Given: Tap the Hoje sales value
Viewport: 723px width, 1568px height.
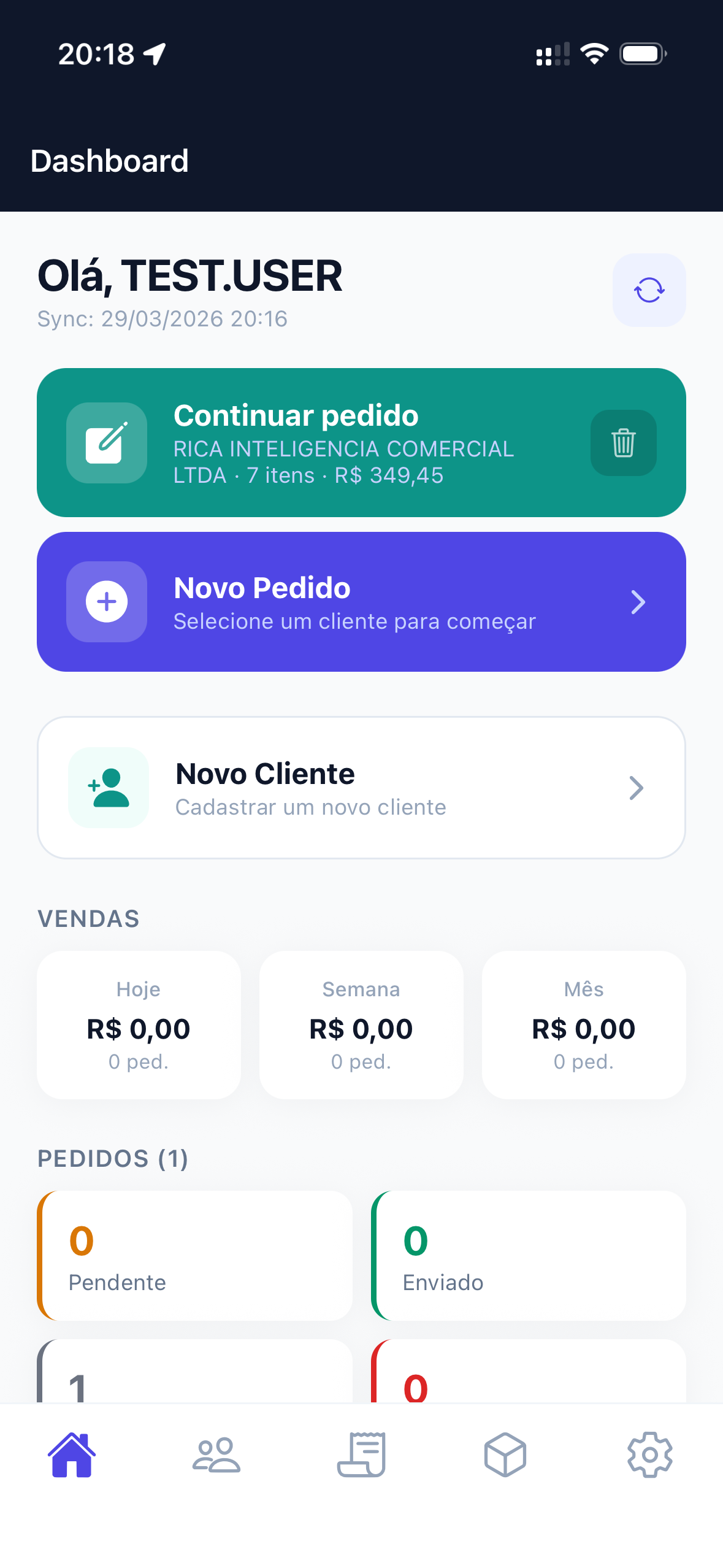Looking at the screenshot, I should pyautogui.click(x=138, y=1029).
